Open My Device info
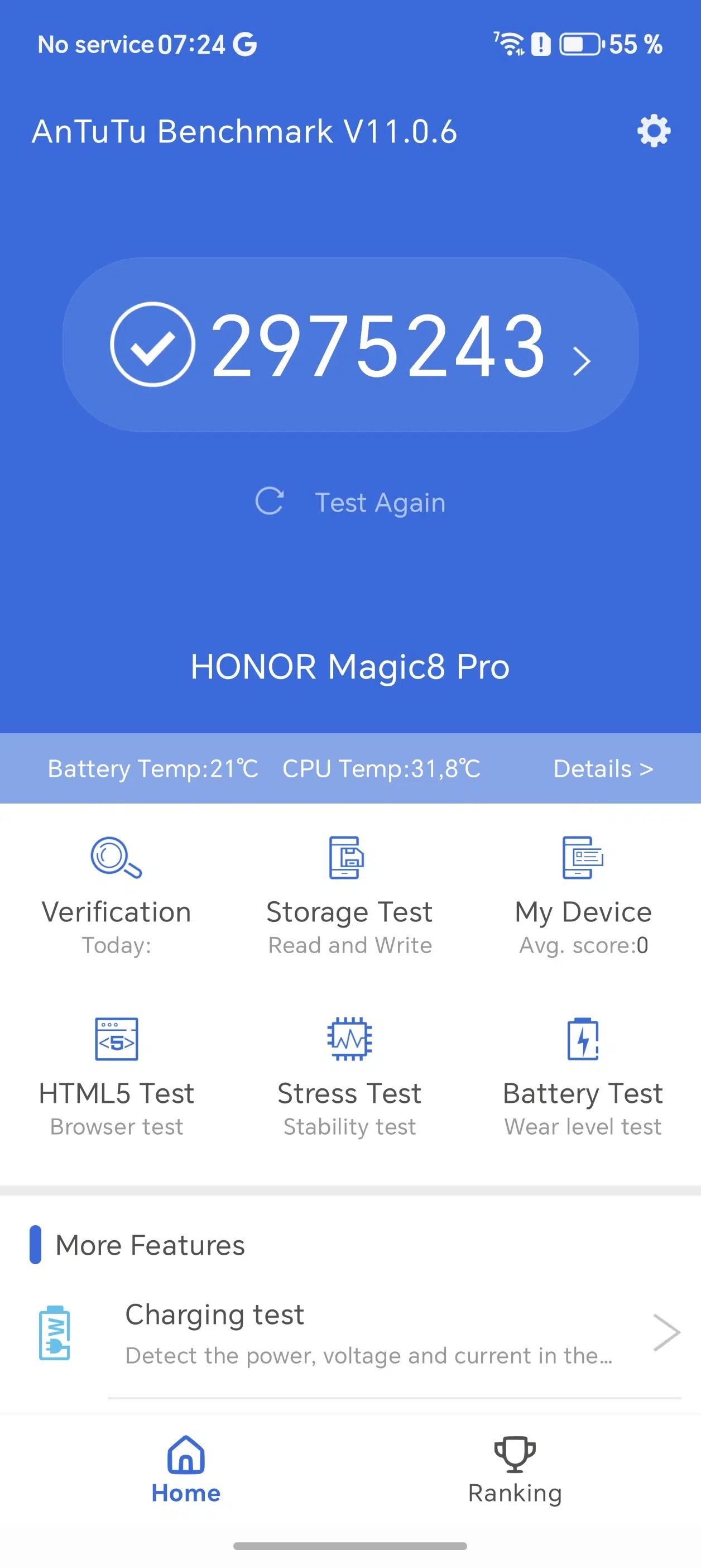The width and height of the screenshot is (701, 1568). coord(583,895)
